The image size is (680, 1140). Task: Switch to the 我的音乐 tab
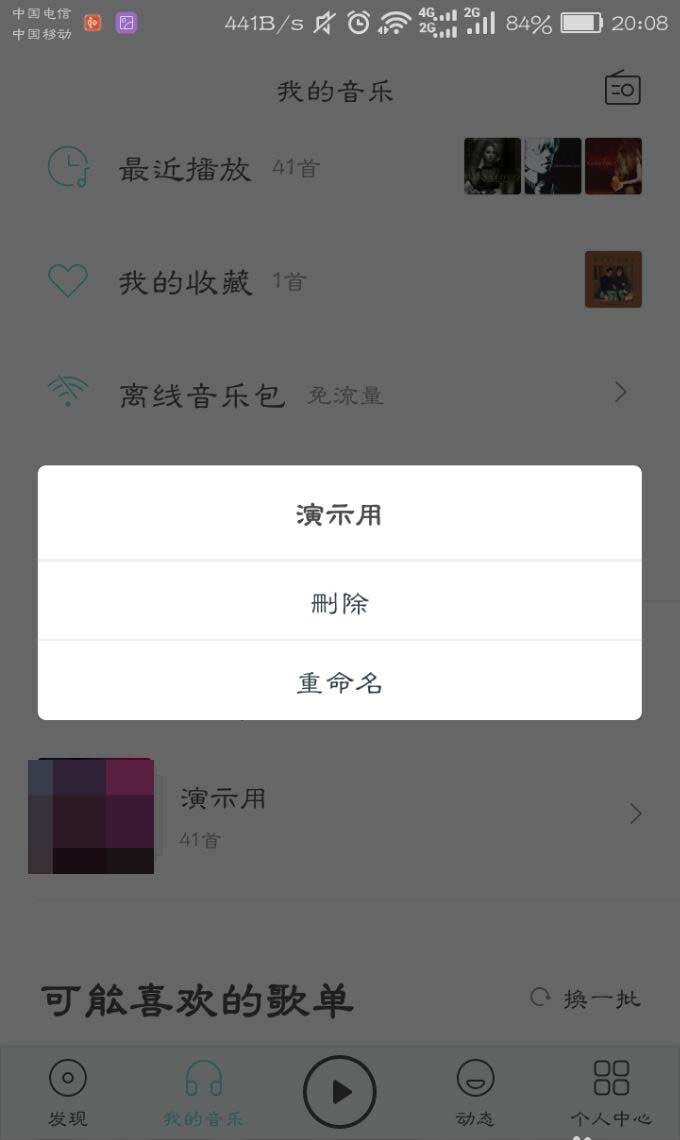tap(203, 1093)
